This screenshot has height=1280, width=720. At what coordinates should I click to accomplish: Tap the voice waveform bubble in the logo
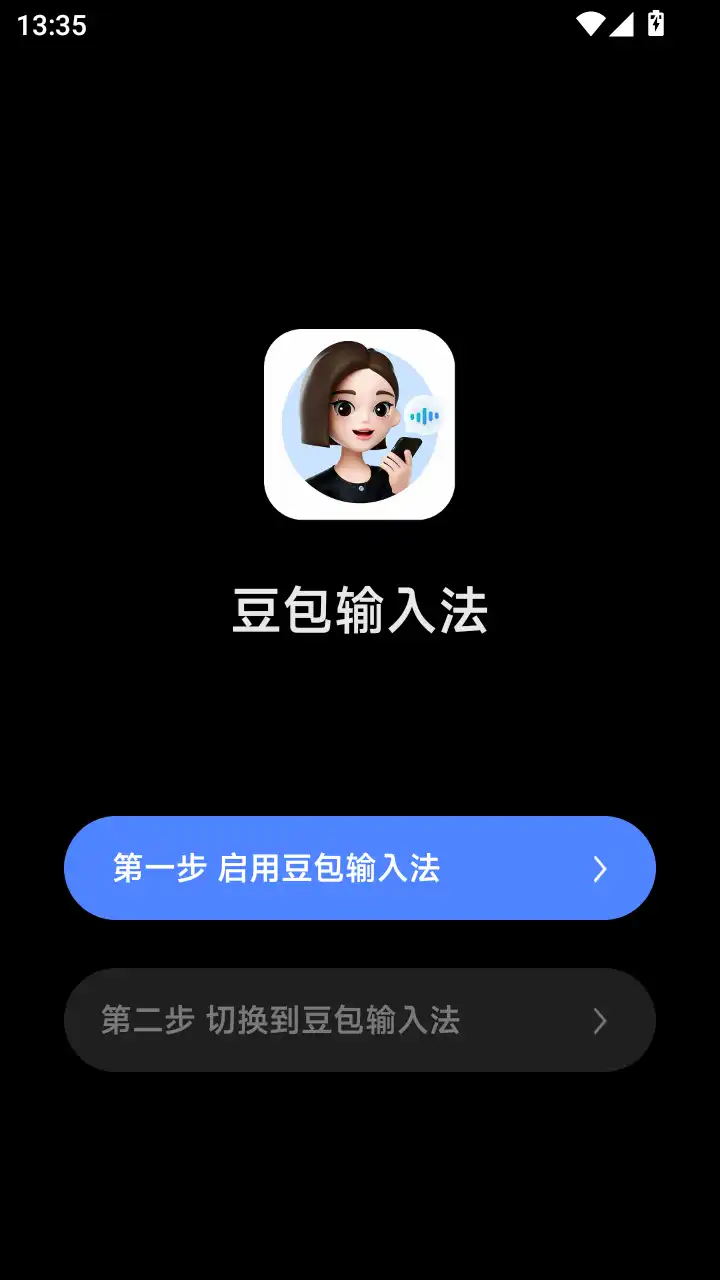[424, 413]
